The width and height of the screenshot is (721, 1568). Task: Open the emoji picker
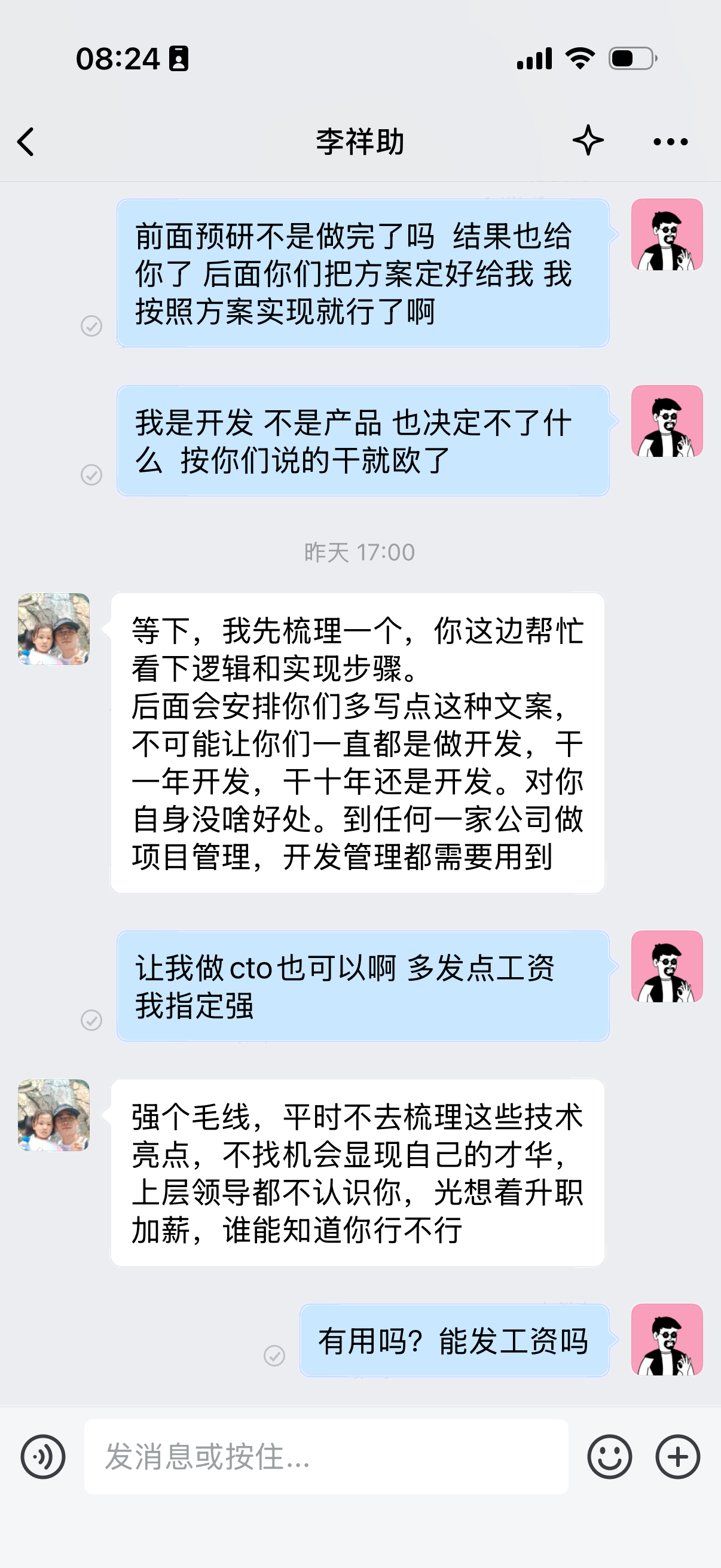[x=609, y=1457]
